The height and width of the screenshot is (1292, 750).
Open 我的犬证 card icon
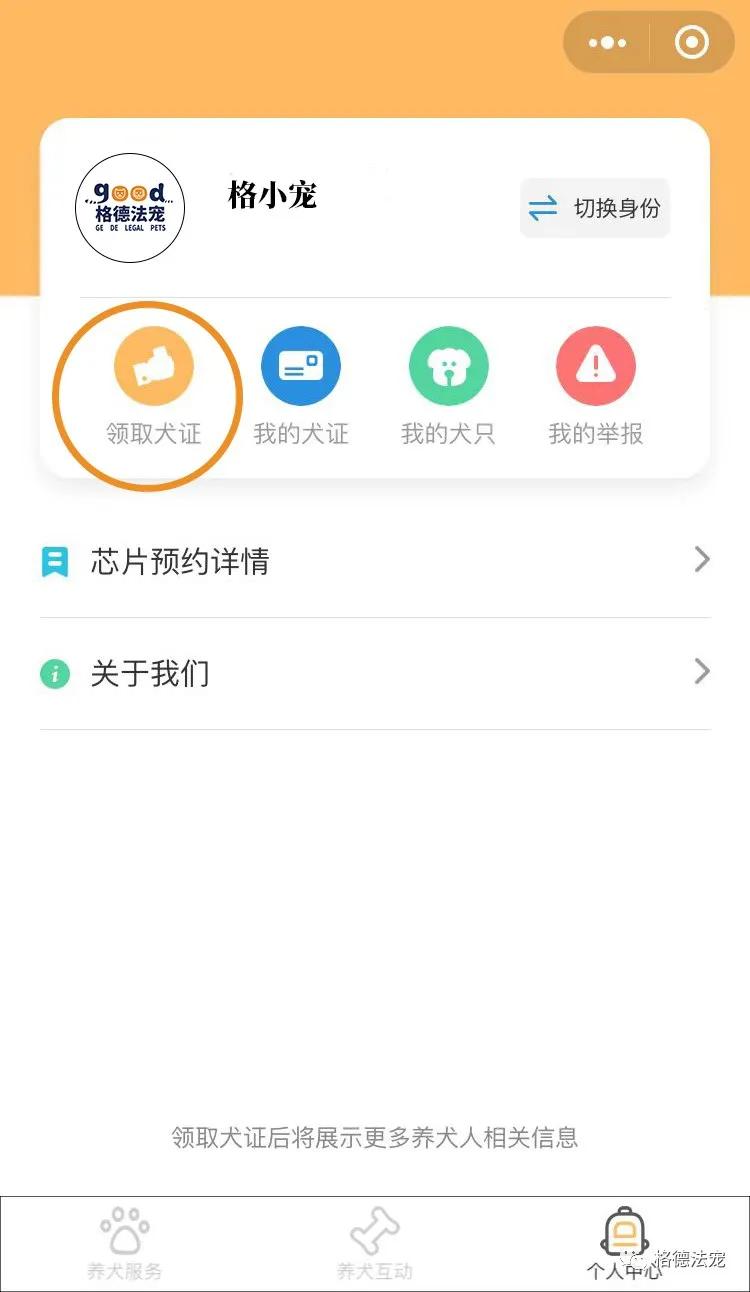click(x=300, y=365)
